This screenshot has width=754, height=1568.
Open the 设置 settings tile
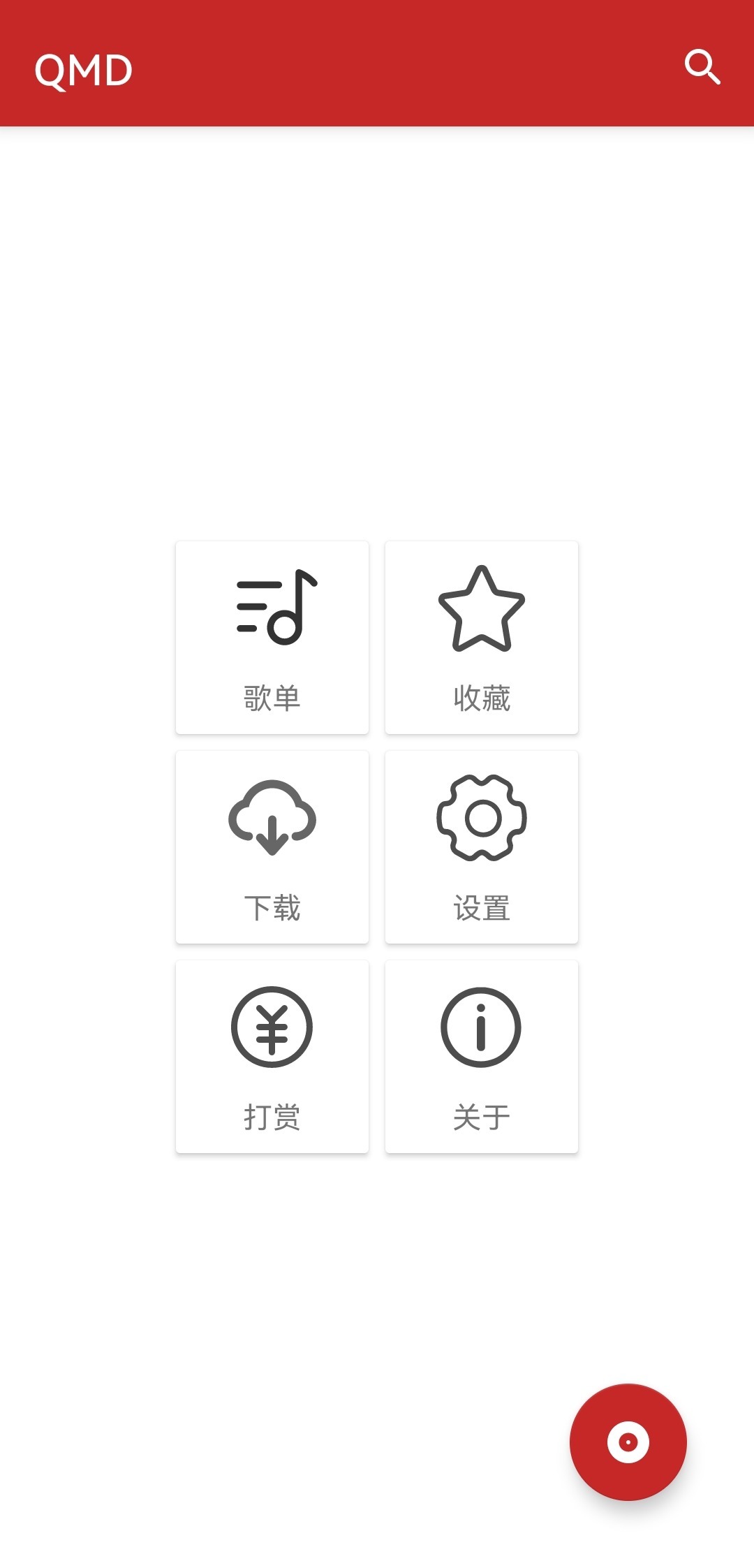pos(482,847)
